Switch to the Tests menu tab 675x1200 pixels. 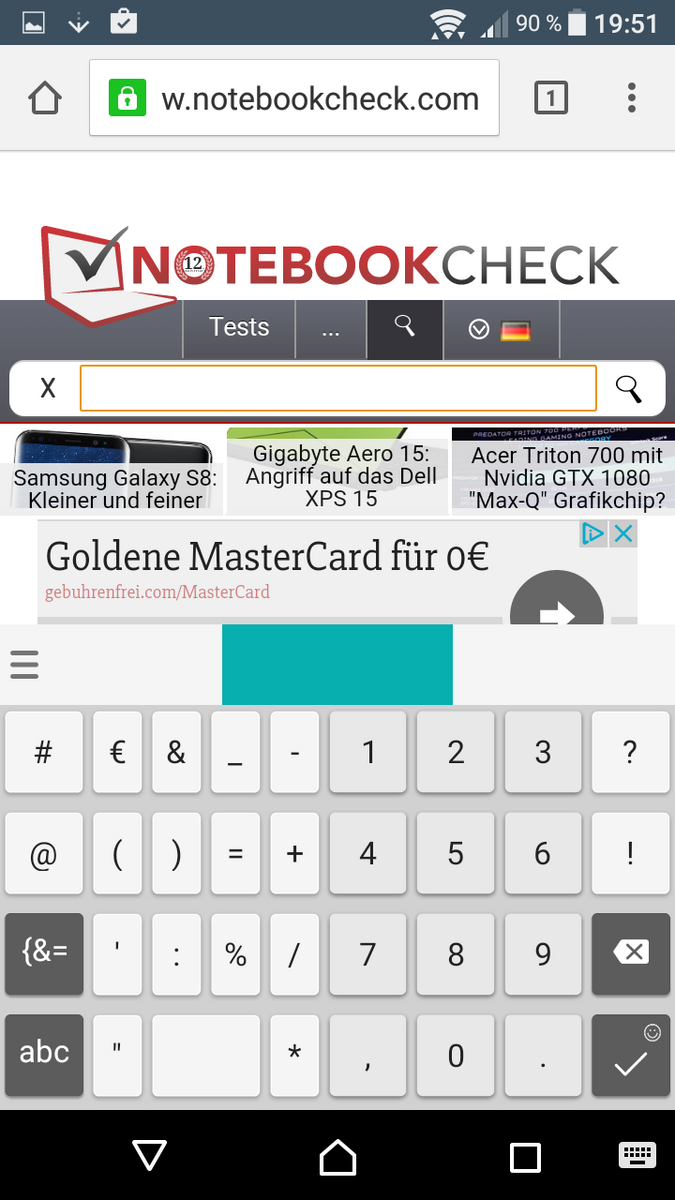tap(239, 328)
